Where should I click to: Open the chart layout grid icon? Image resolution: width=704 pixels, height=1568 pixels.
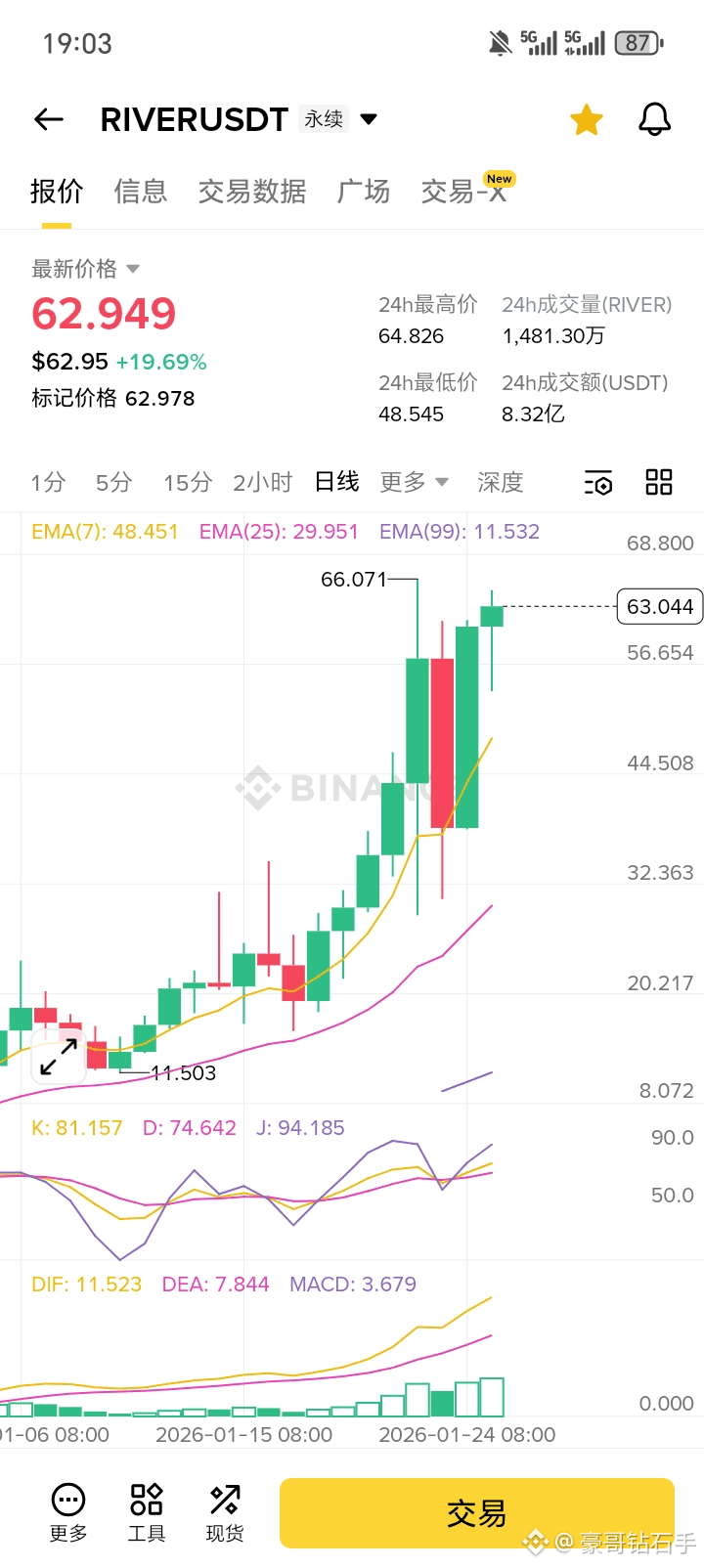659,482
